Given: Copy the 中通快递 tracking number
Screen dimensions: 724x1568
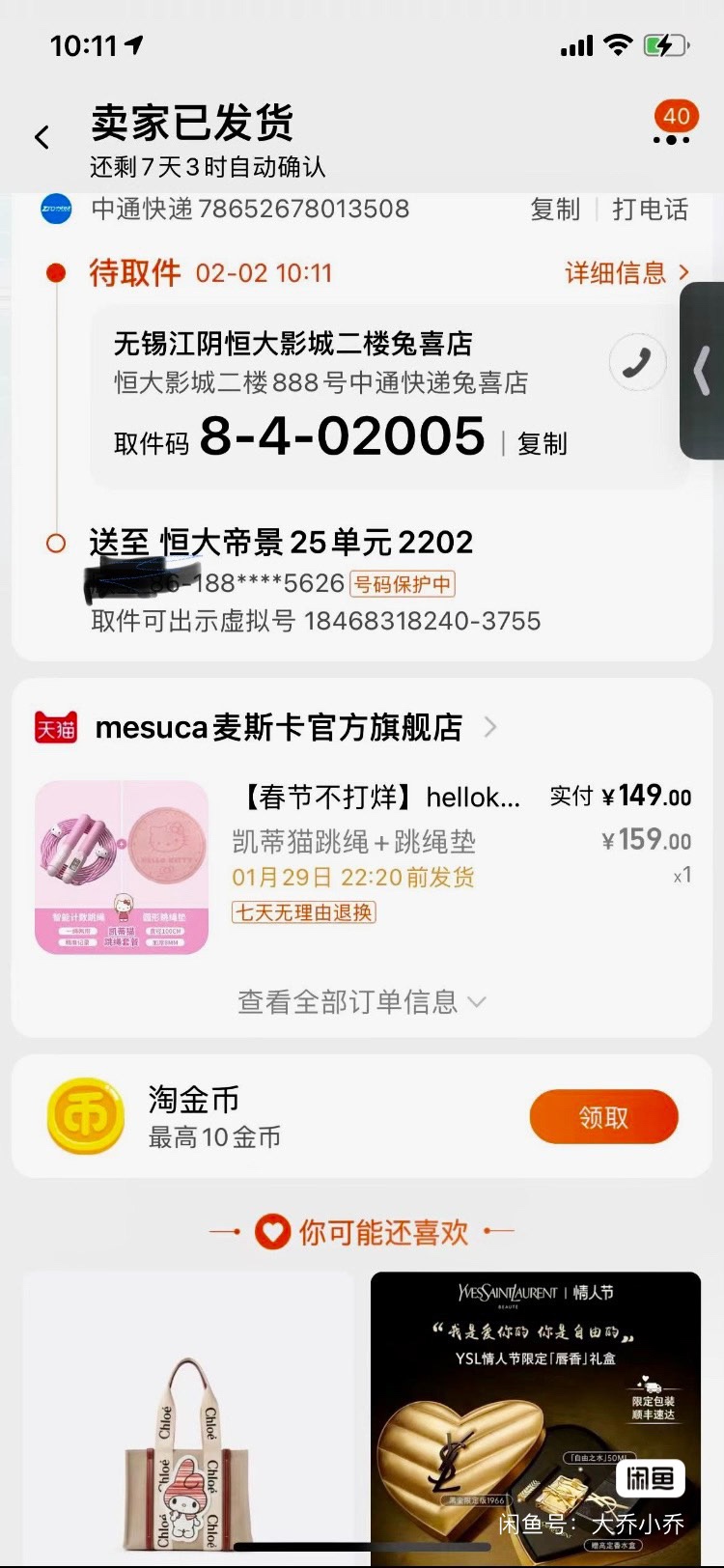Looking at the screenshot, I should (x=555, y=210).
